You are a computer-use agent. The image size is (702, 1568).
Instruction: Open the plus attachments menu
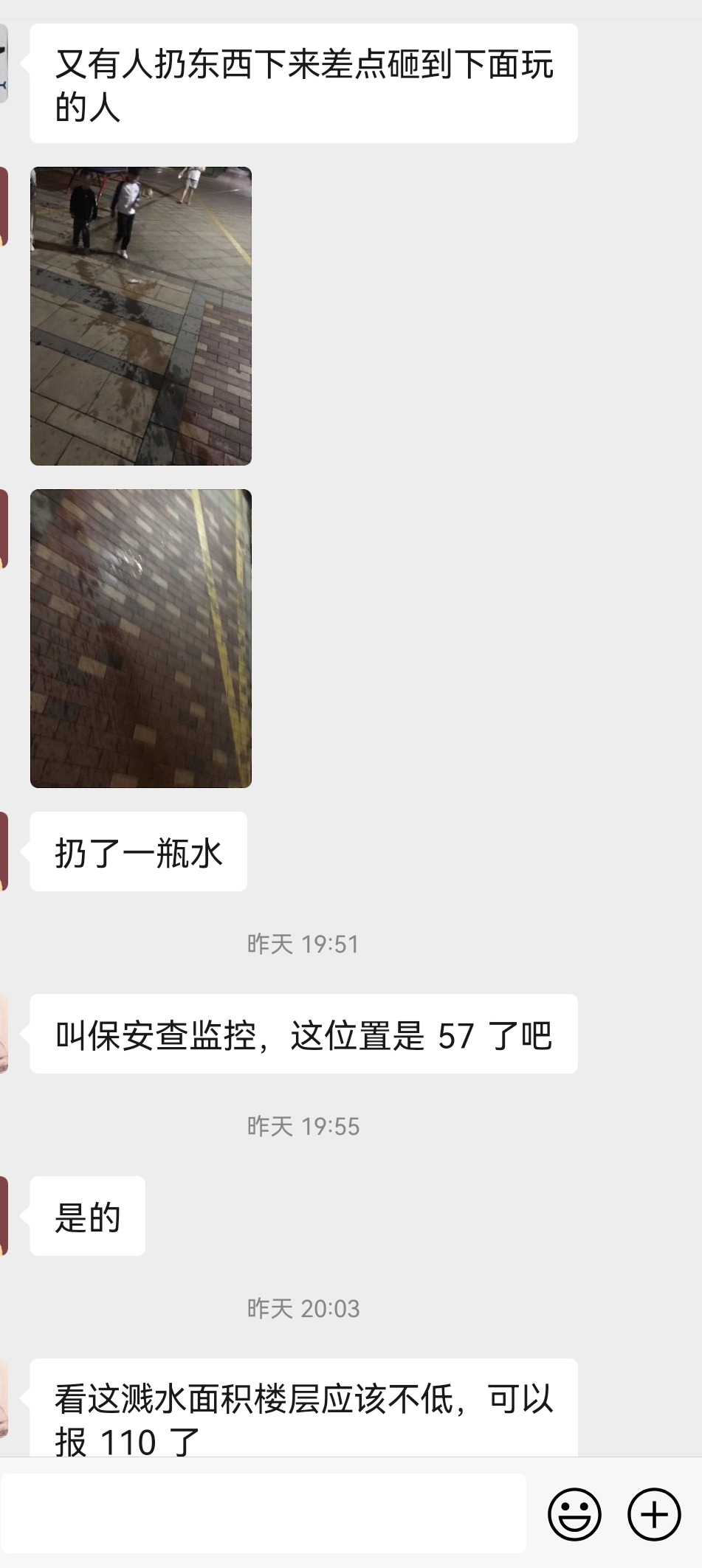(654, 1514)
